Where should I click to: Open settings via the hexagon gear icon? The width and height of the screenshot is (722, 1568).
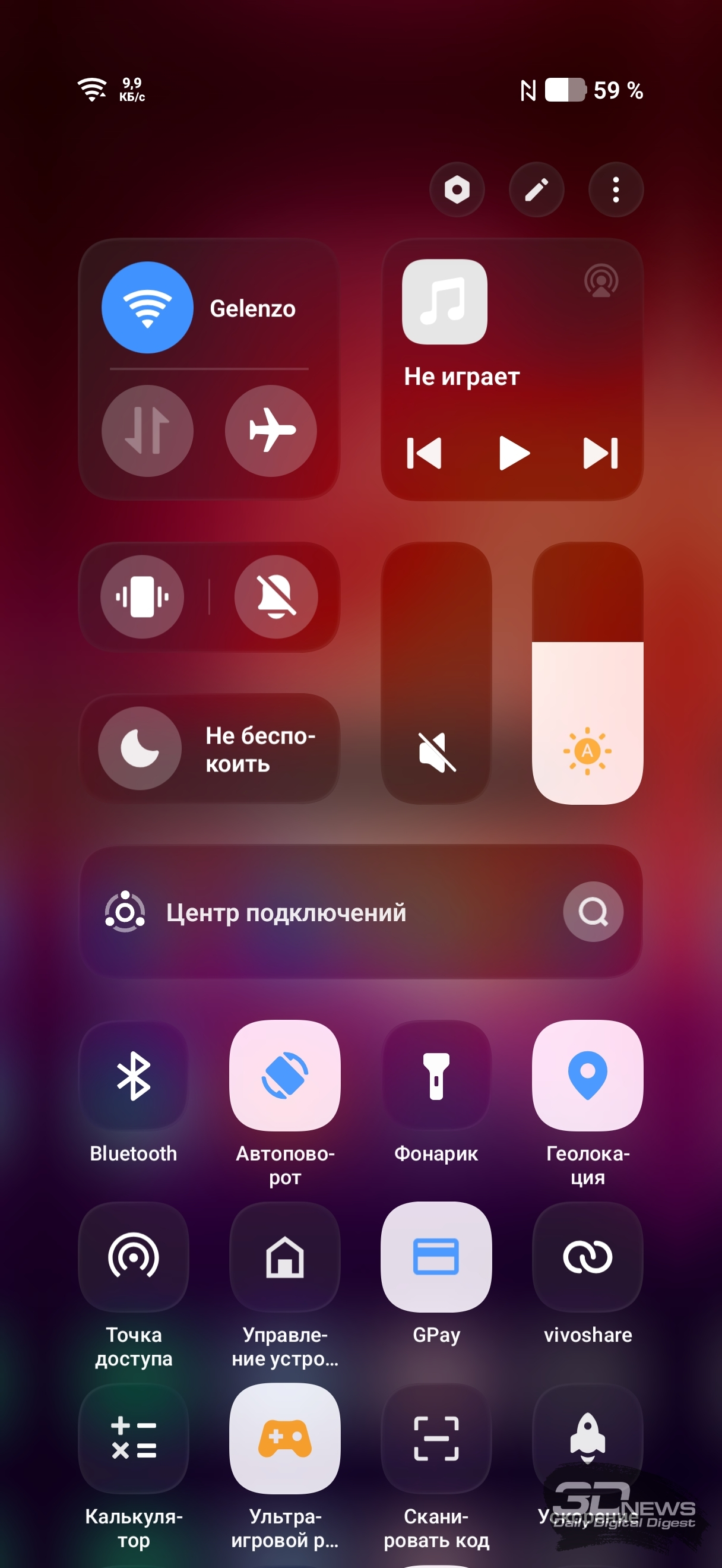(457, 190)
